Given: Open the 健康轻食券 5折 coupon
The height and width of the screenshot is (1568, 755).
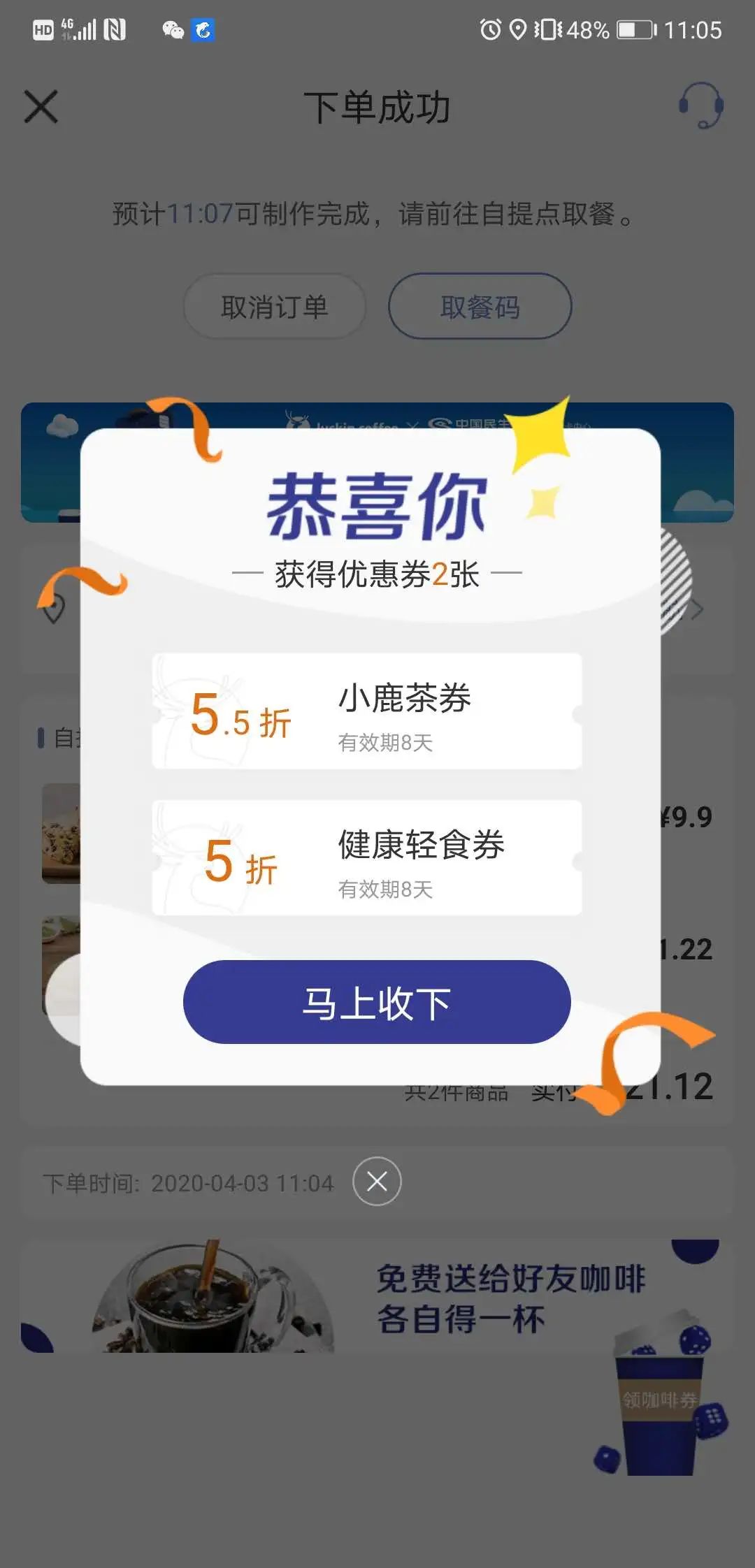Looking at the screenshot, I should (x=367, y=858).
